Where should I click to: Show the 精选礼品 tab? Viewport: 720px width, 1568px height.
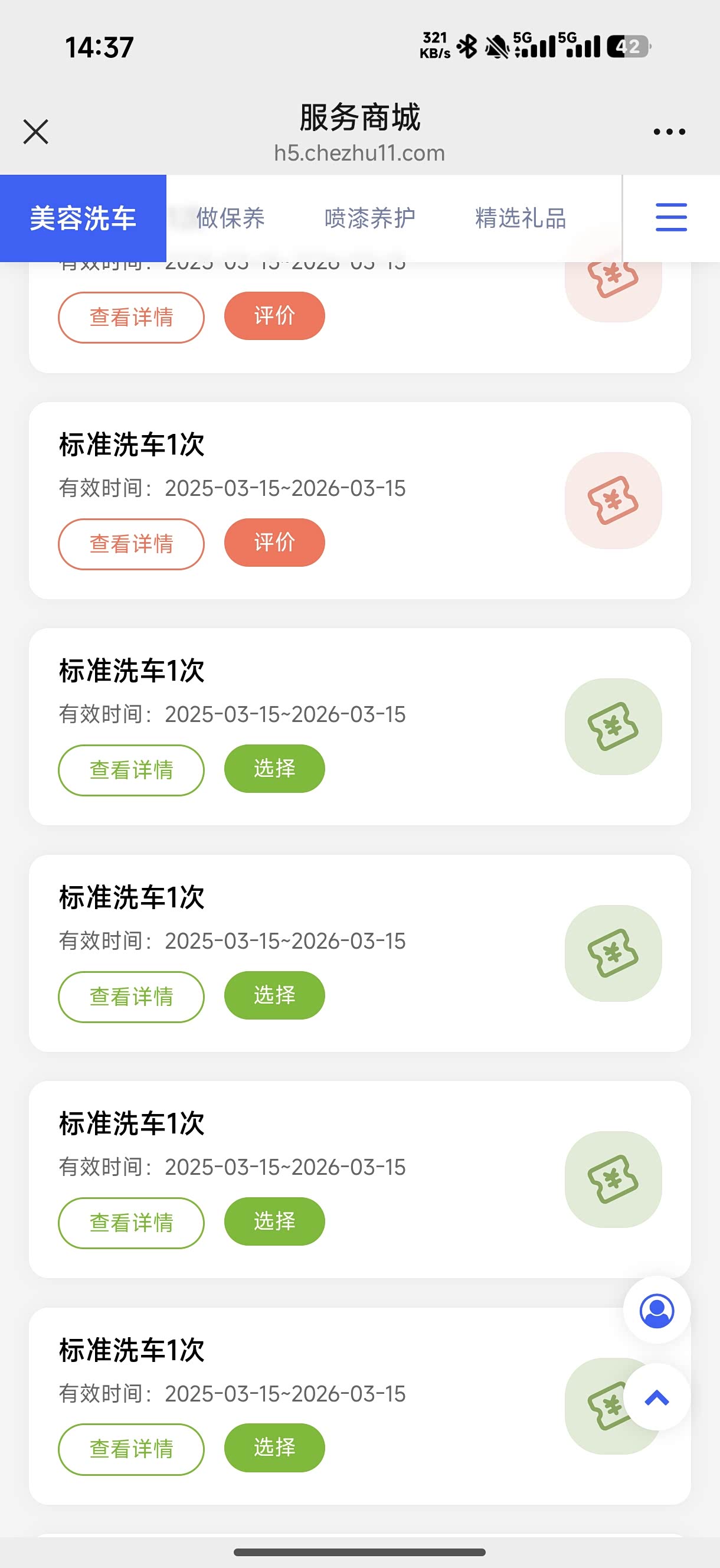[x=521, y=218]
